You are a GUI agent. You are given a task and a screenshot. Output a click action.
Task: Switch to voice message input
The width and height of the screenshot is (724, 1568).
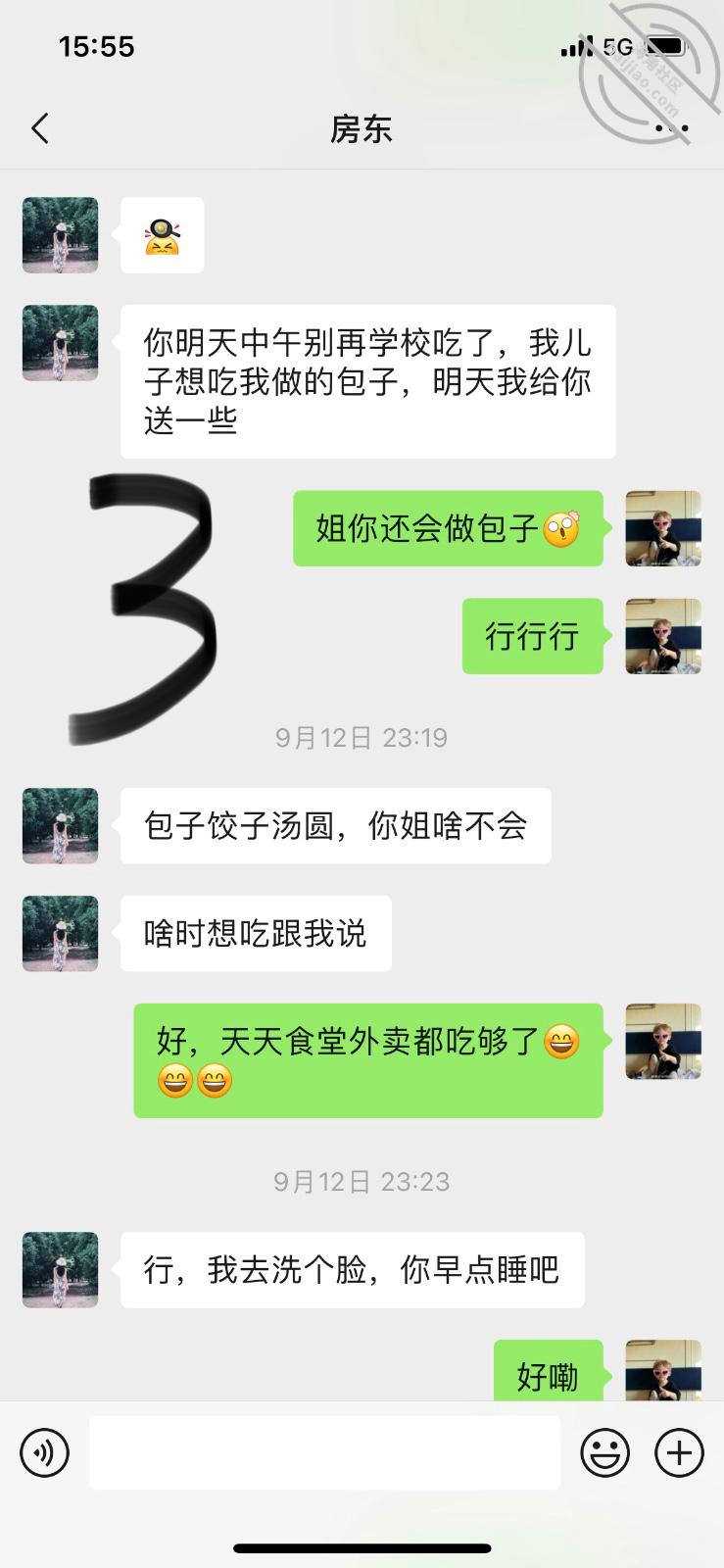pyautogui.click(x=44, y=1452)
